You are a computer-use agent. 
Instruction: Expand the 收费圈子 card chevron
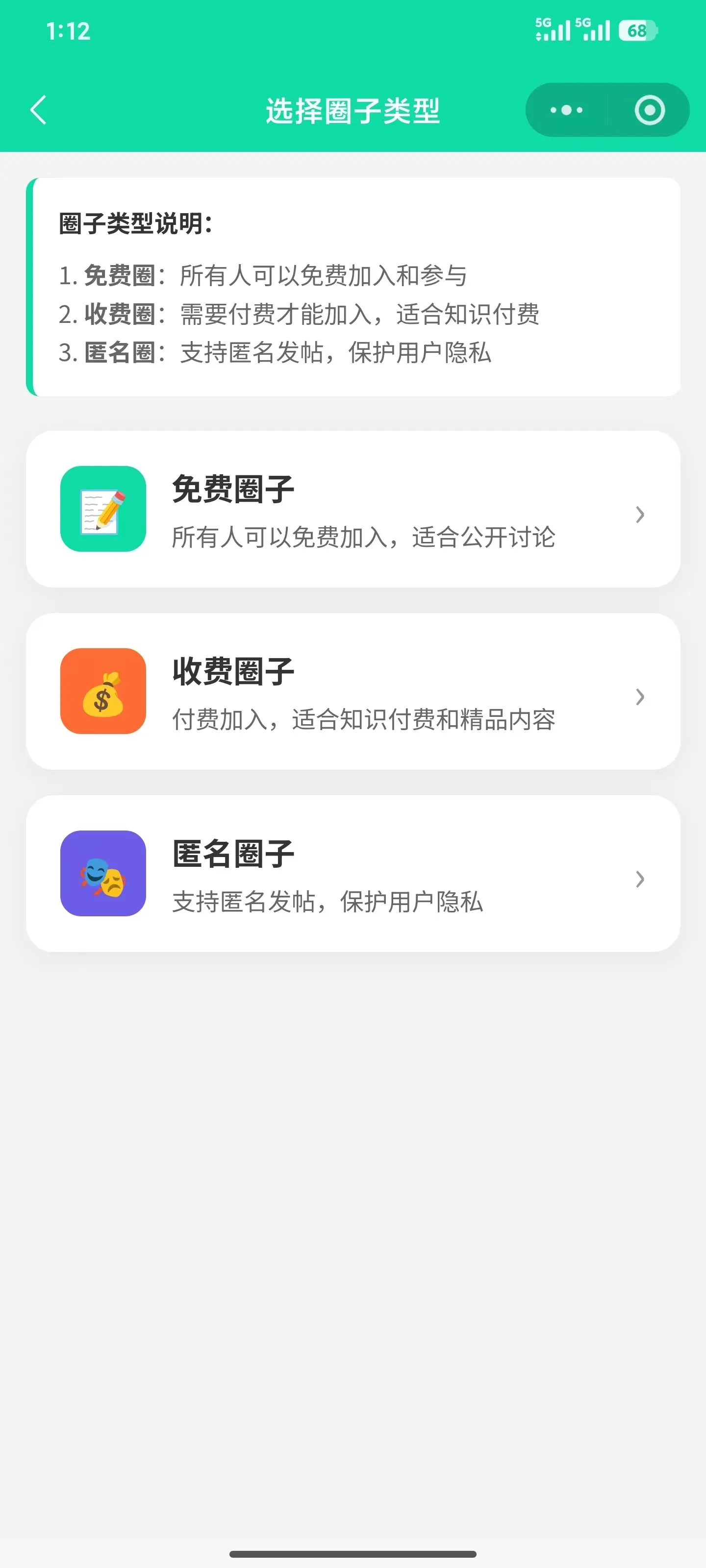pyautogui.click(x=640, y=697)
